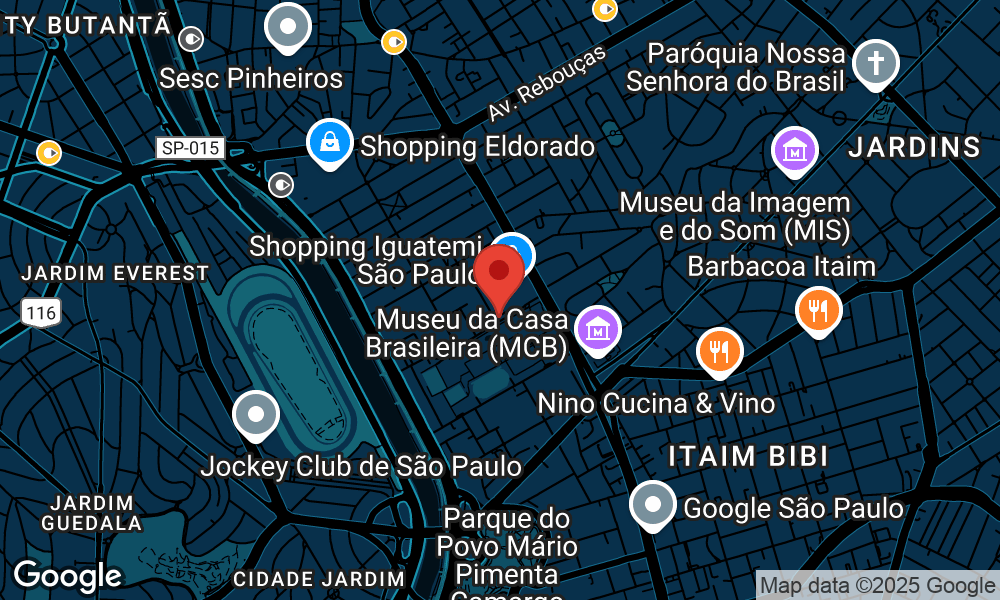This screenshot has height=600, width=1000.
Task: Open Museu da Imagem e do Som marker
Action: tap(795, 152)
